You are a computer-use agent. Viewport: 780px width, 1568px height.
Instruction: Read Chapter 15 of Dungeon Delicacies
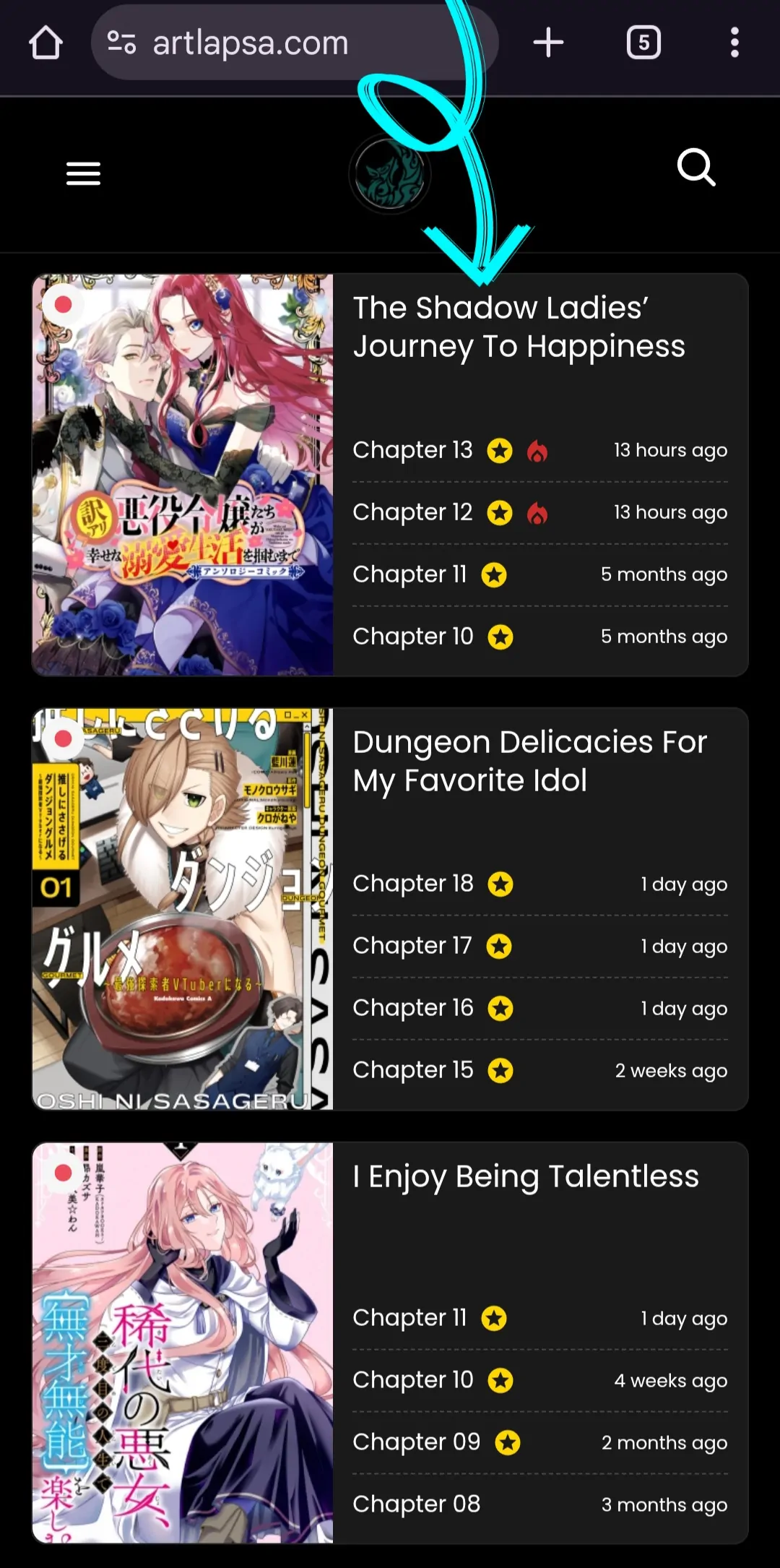point(413,1070)
